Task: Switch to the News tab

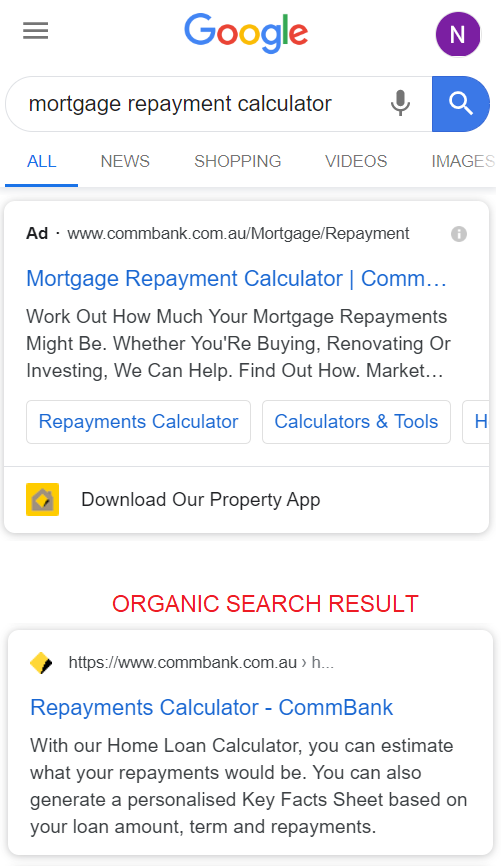Action: 125,161
